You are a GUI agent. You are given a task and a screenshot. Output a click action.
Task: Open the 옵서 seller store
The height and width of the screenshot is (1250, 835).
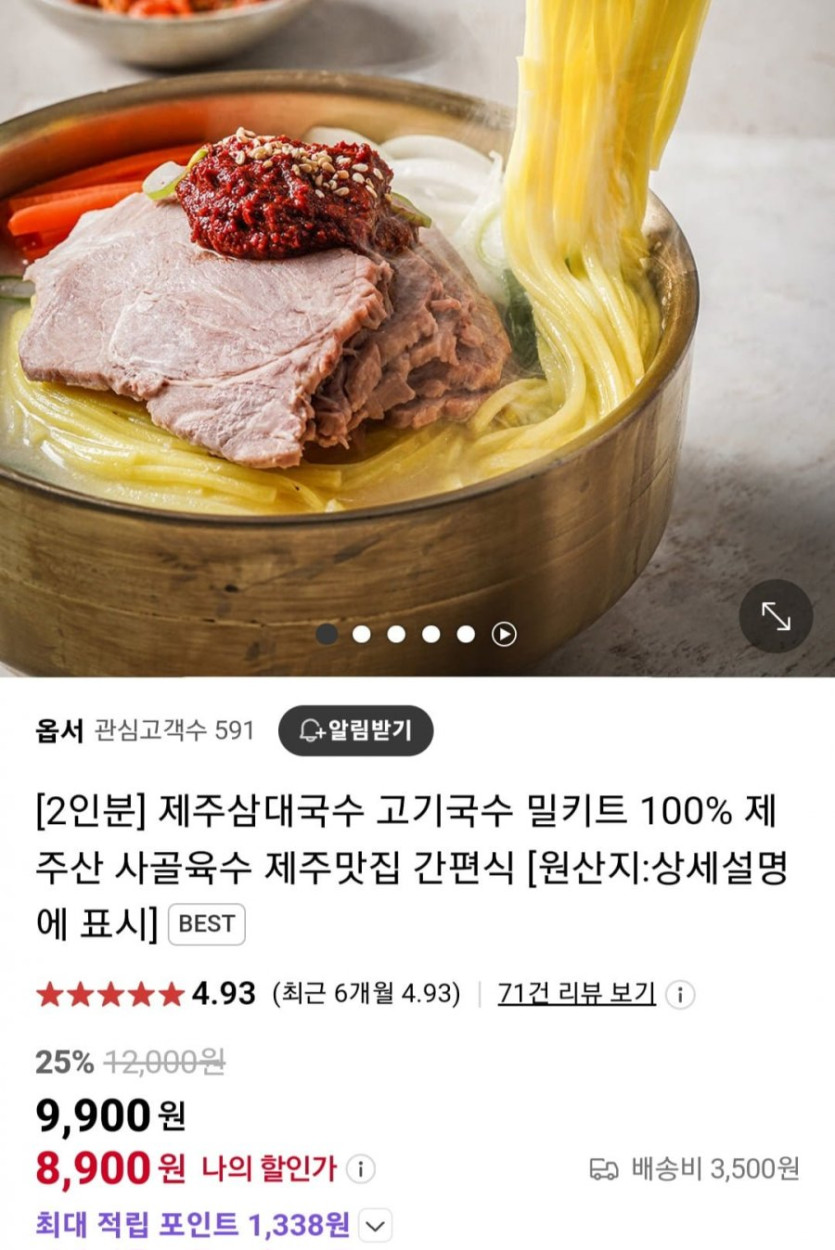click(59, 731)
